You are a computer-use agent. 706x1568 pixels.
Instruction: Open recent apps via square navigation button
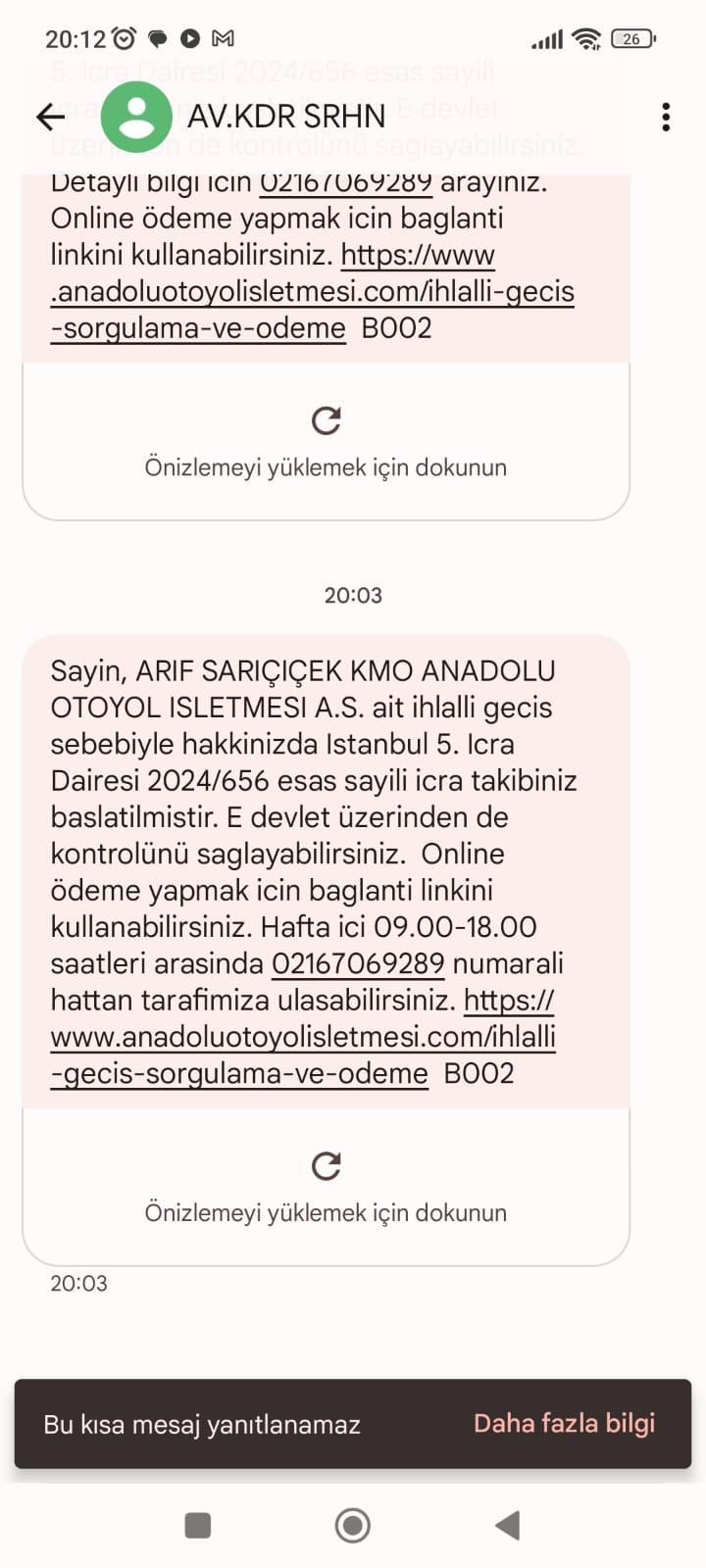coord(198,1525)
